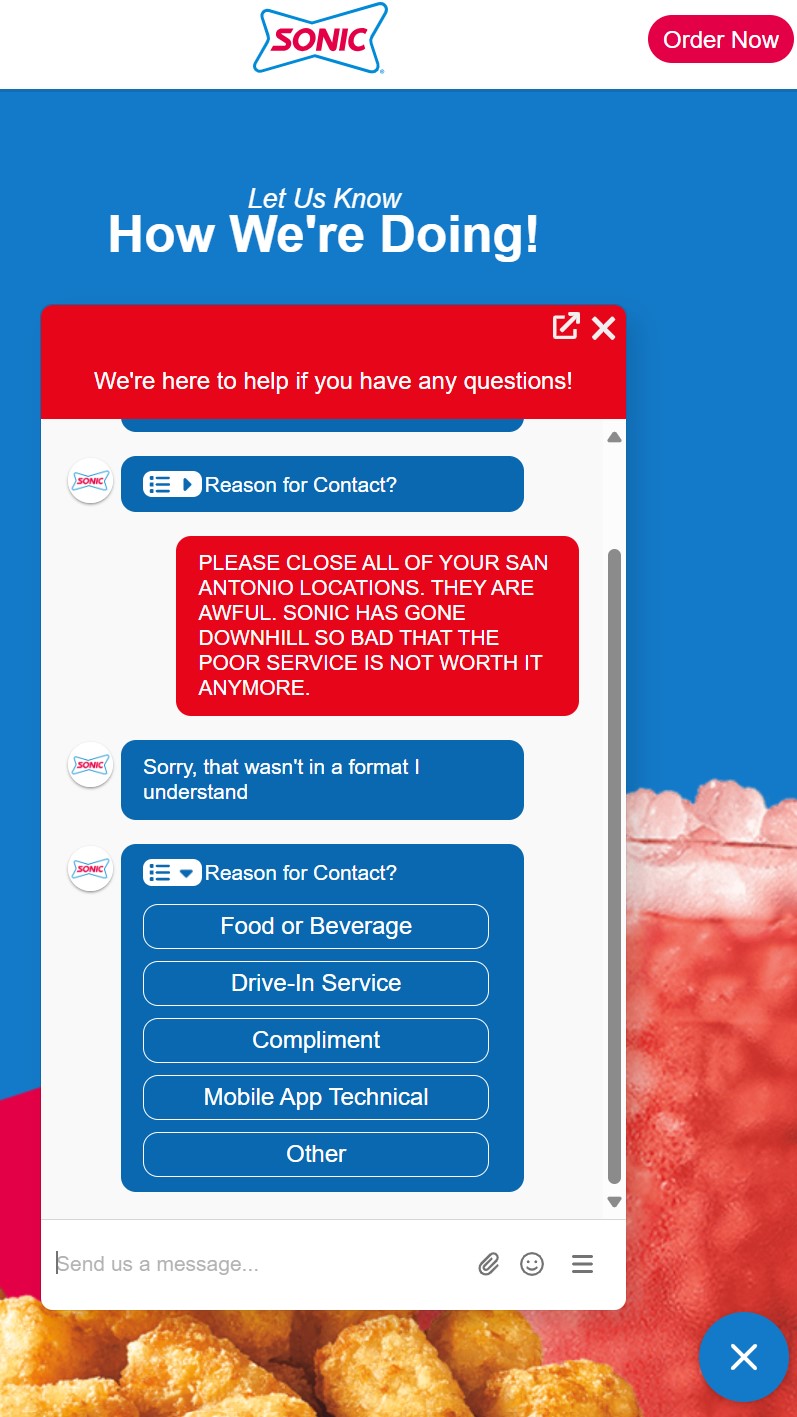Pick Mobile App Technical reason
This screenshot has width=797, height=1417.
[x=316, y=1097]
